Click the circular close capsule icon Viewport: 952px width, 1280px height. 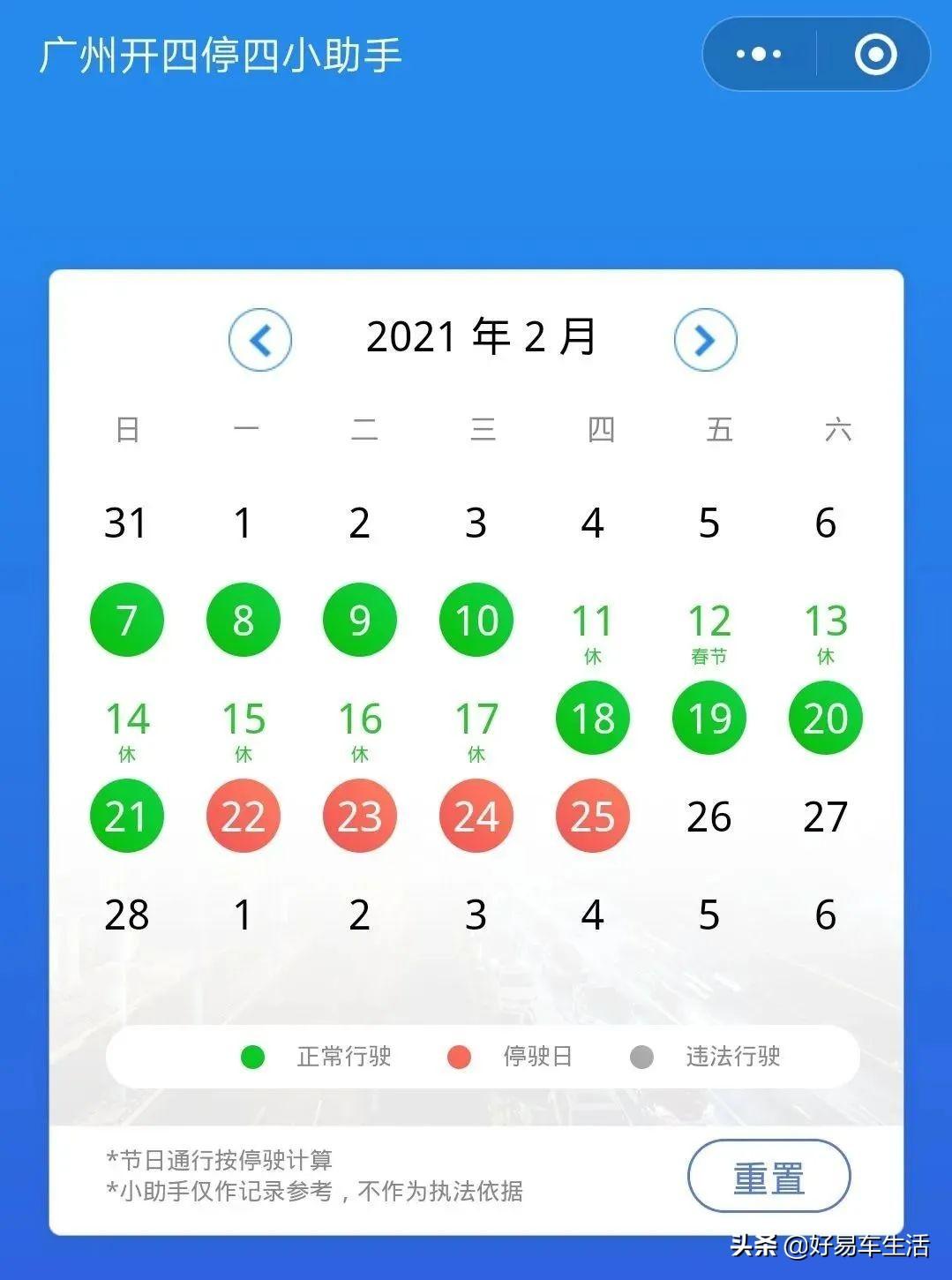click(x=876, y=54)
